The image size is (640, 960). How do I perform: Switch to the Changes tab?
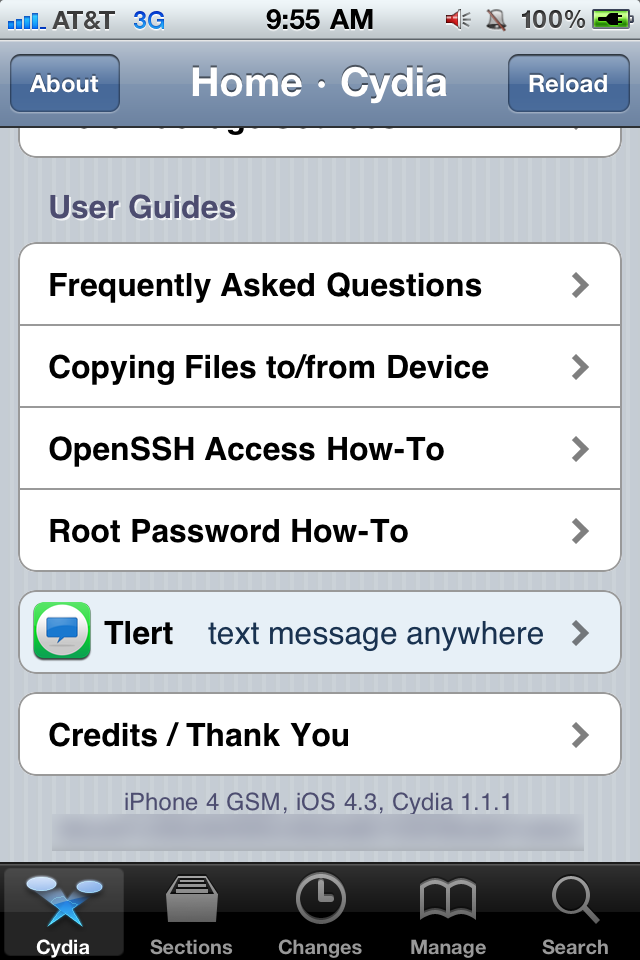click(x=320, y=913)
